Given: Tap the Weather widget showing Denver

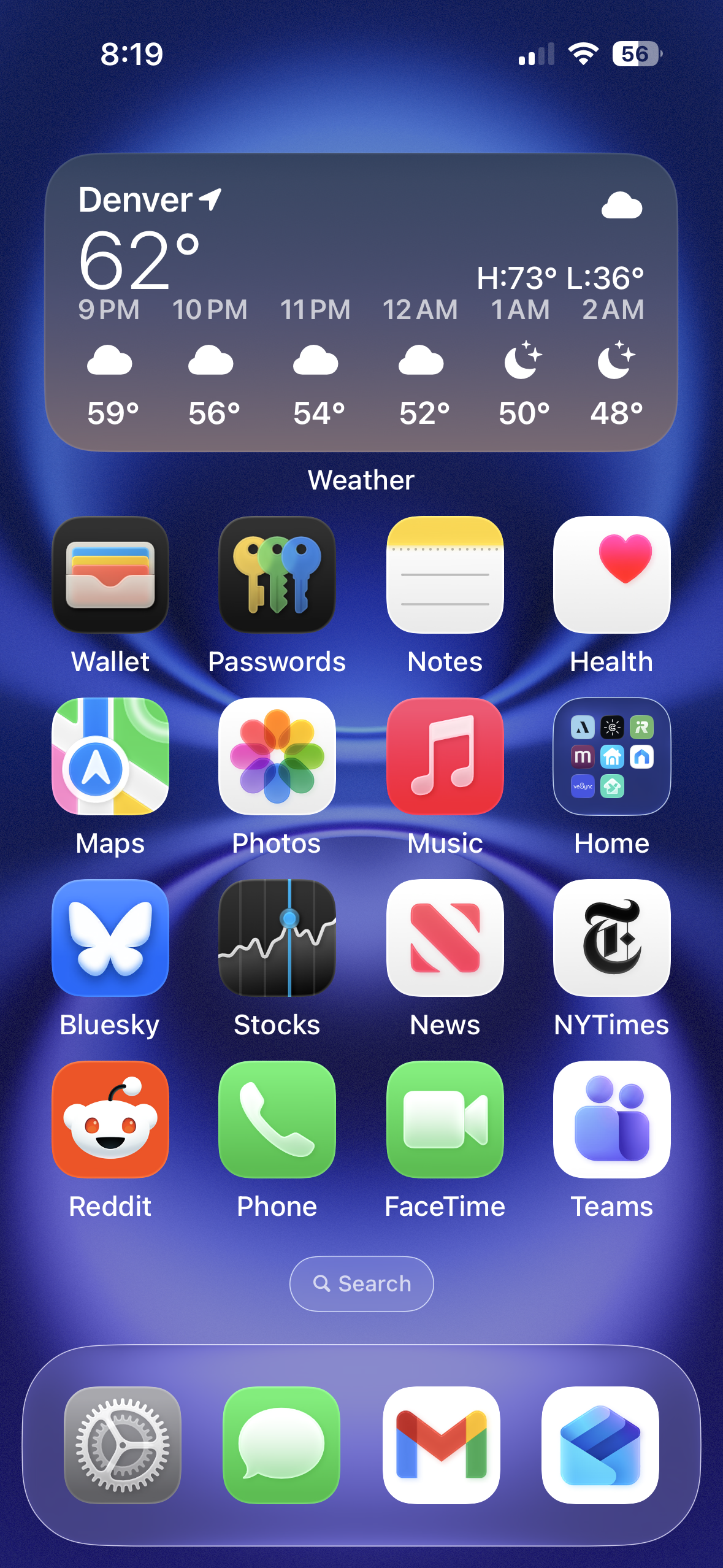Looking at the screenshot, I should (361, 301).
